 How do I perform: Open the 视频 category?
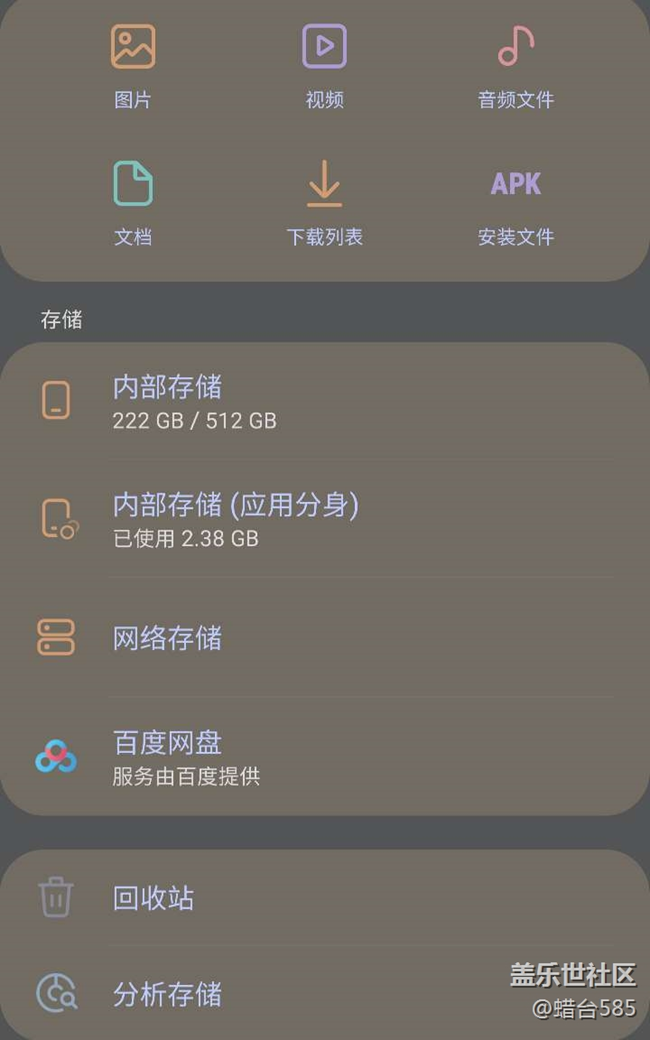324,66
